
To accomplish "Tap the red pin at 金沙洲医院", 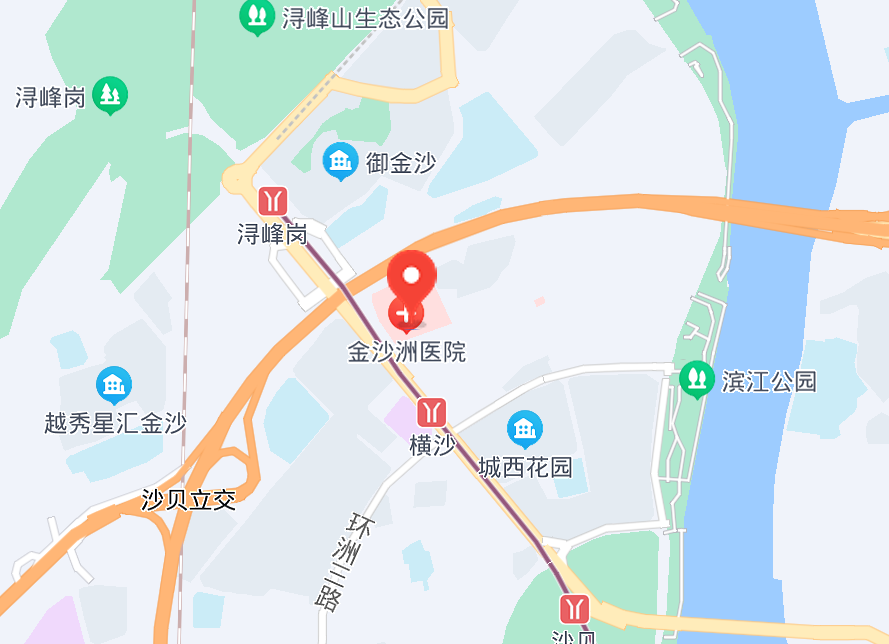I will point(411,278).
